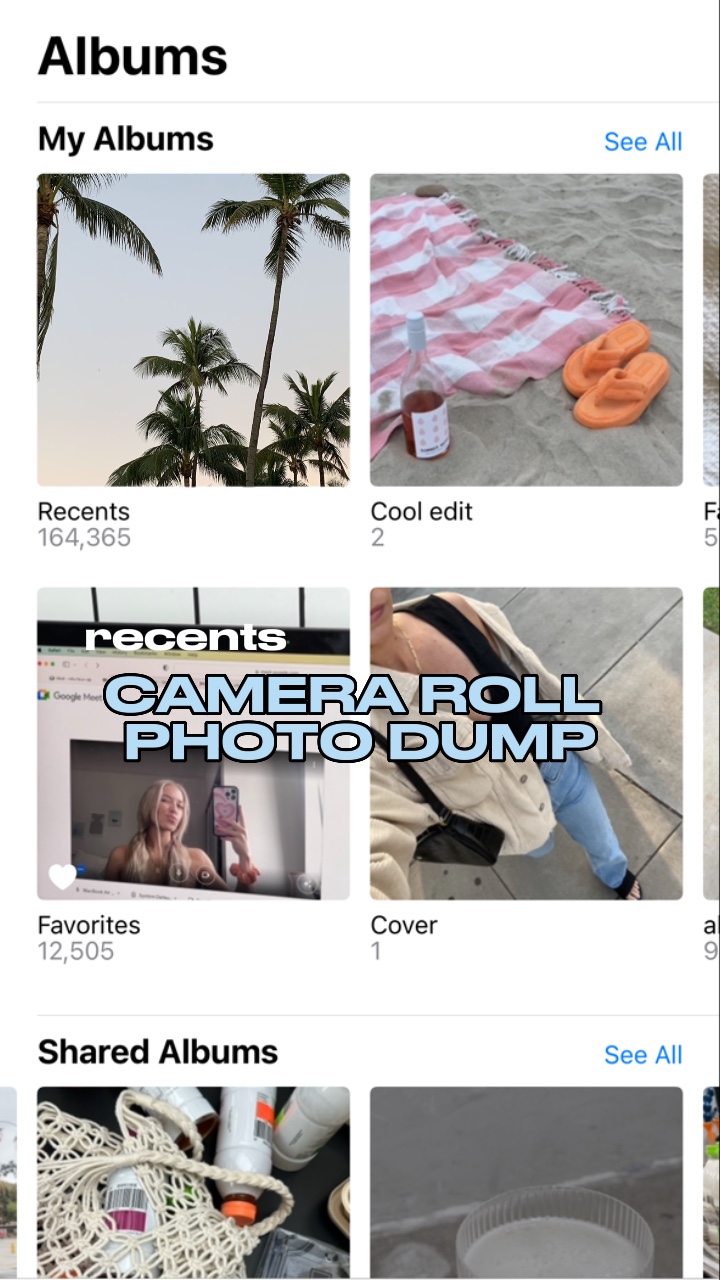Open the shared album showing a glass cup
720x1280 pixels.
pyautogui.click(x=526, y=1182)
